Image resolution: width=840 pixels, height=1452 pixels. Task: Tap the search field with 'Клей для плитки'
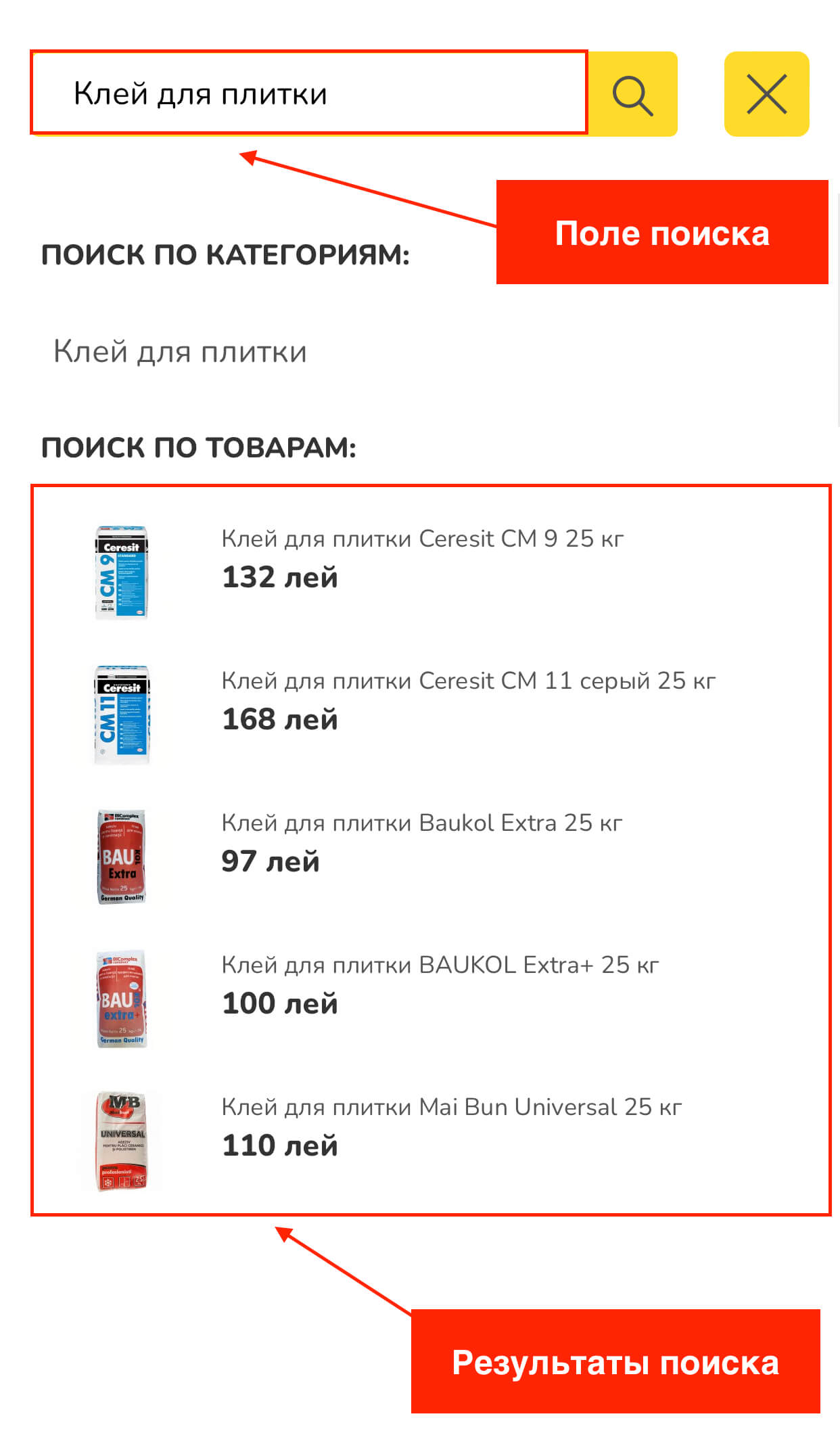tap(308, 93)
